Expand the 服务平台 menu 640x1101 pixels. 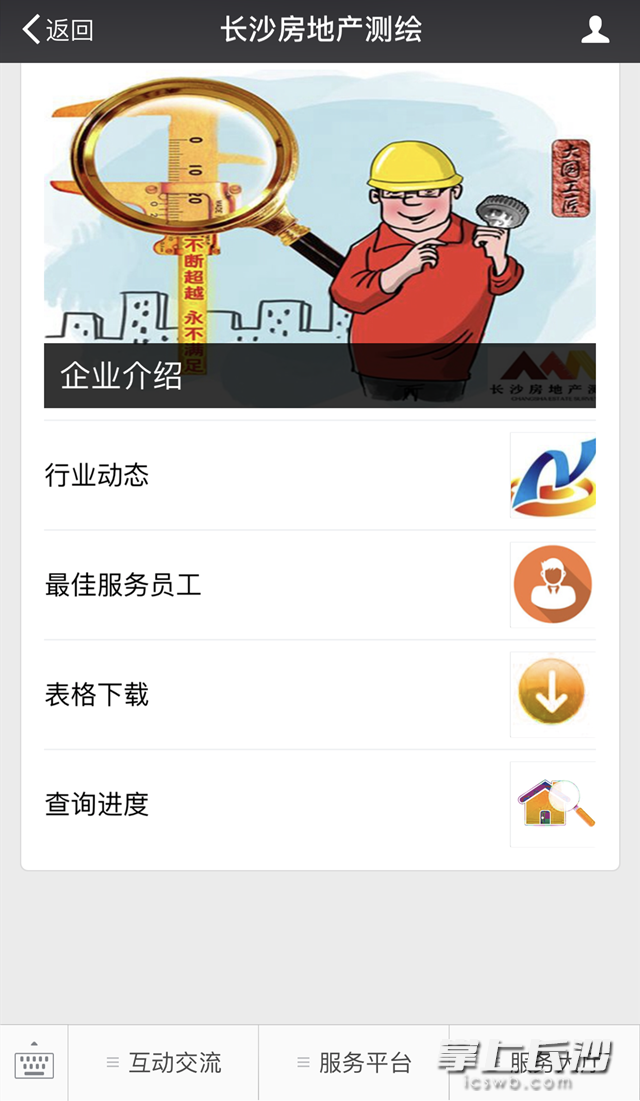[x=354, y=1063]
